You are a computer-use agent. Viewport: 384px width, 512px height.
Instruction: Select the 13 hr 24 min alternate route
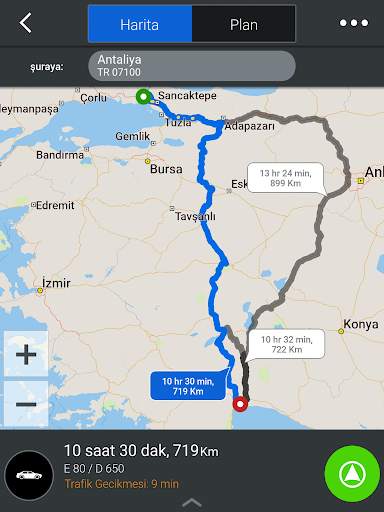285,178
